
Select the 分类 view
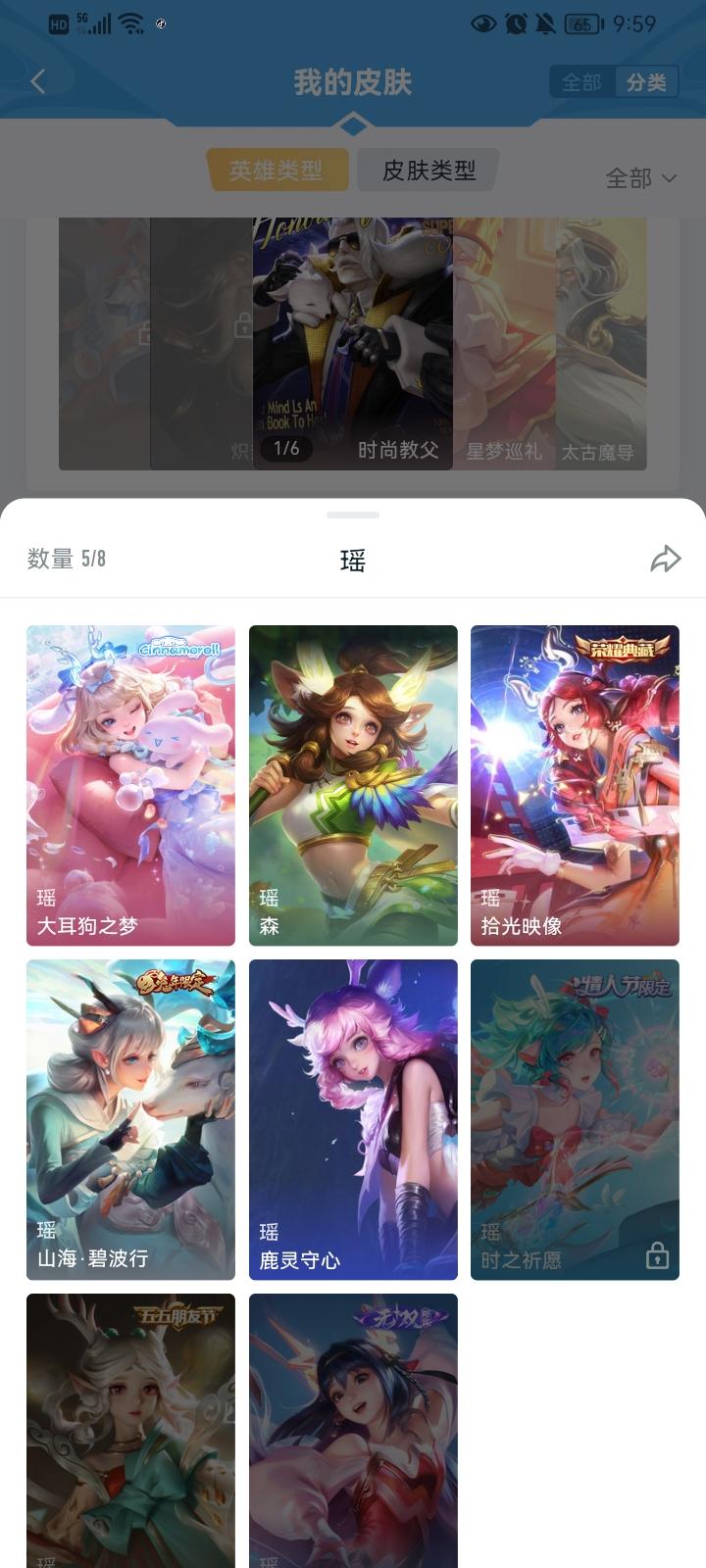pos(646,82)
